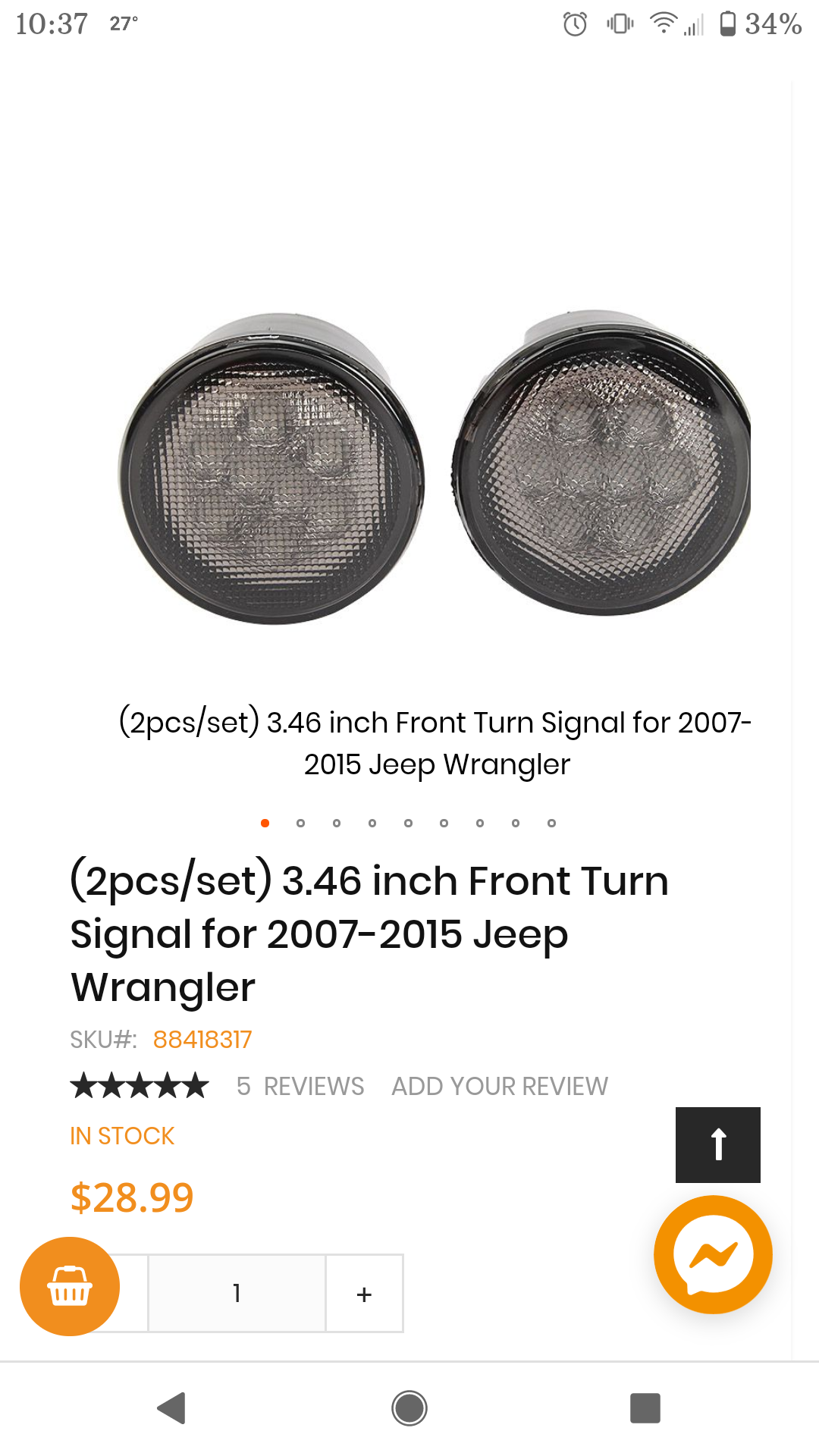Open the Messenger chat bubble
This screenshot has height=1456, width=819.
[713, 1254]
